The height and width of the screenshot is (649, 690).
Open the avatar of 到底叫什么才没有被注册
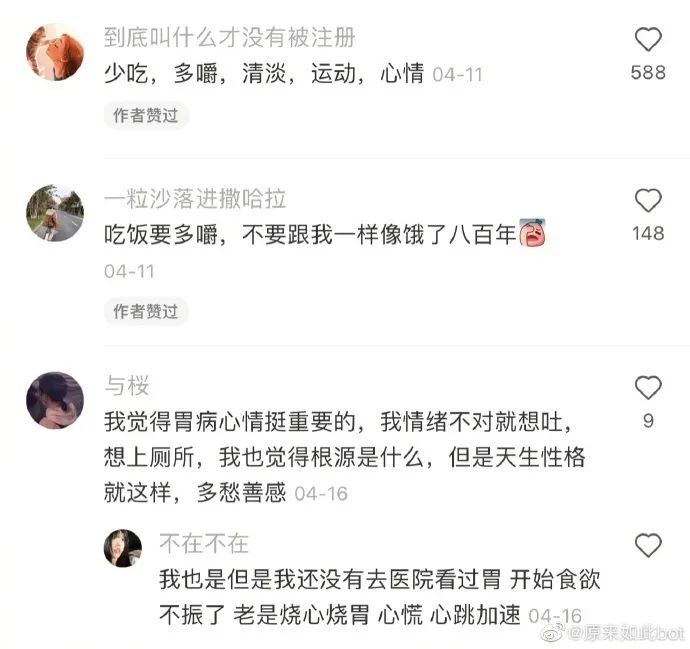pyautogui.click(x=54, y=52)
